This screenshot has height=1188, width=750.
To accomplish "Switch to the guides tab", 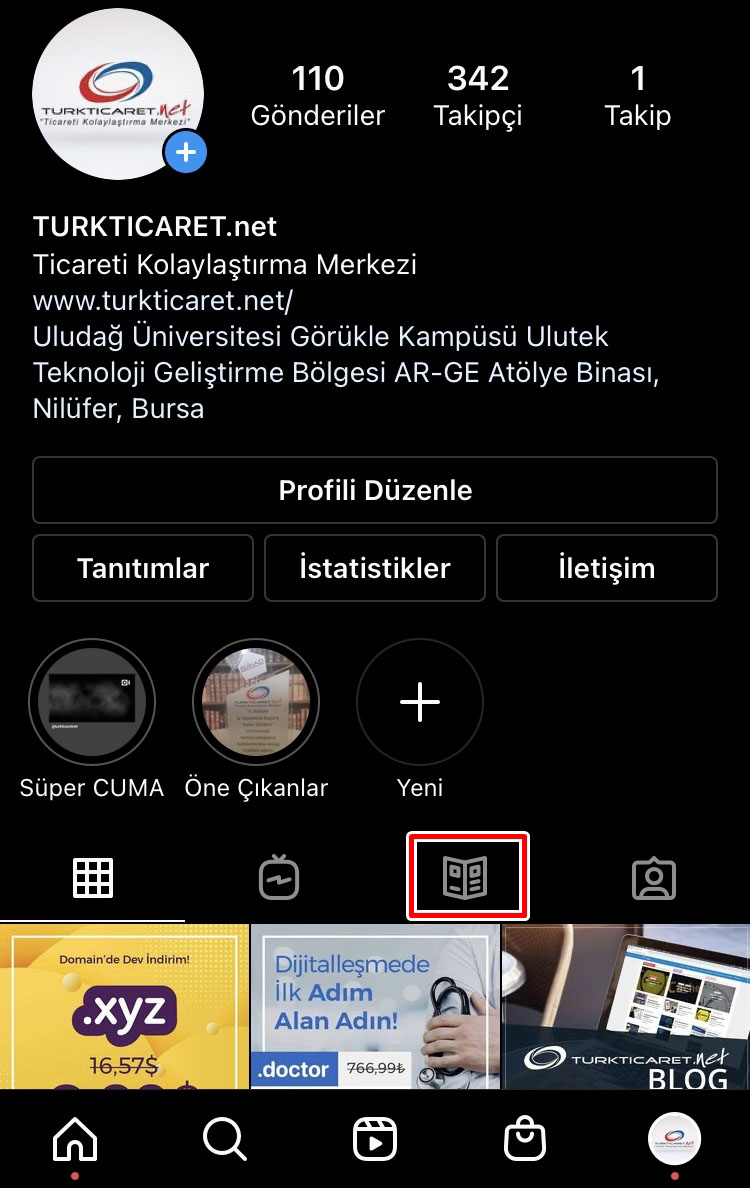I will tap(466, 878).
